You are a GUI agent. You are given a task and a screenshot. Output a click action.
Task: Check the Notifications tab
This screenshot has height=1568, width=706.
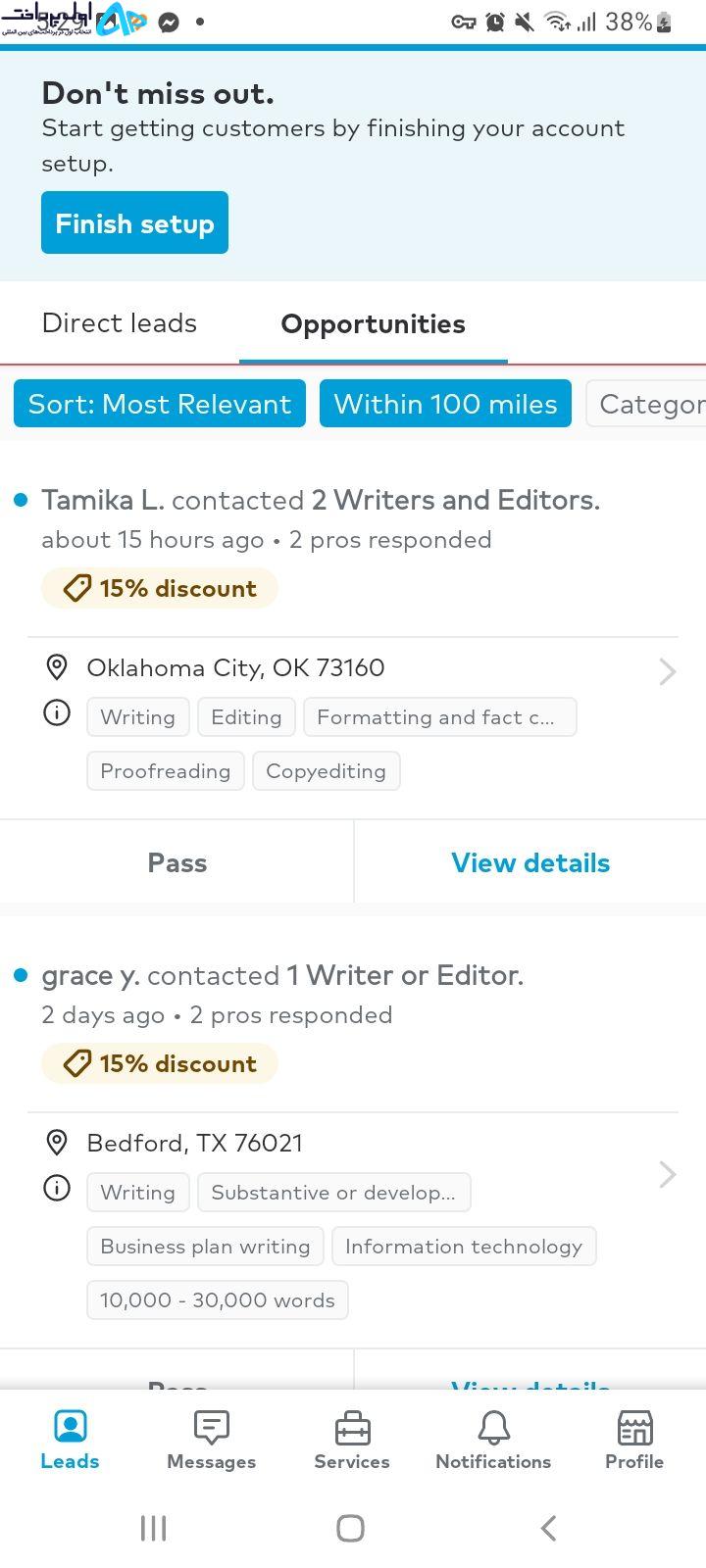tap(493, 1440)
